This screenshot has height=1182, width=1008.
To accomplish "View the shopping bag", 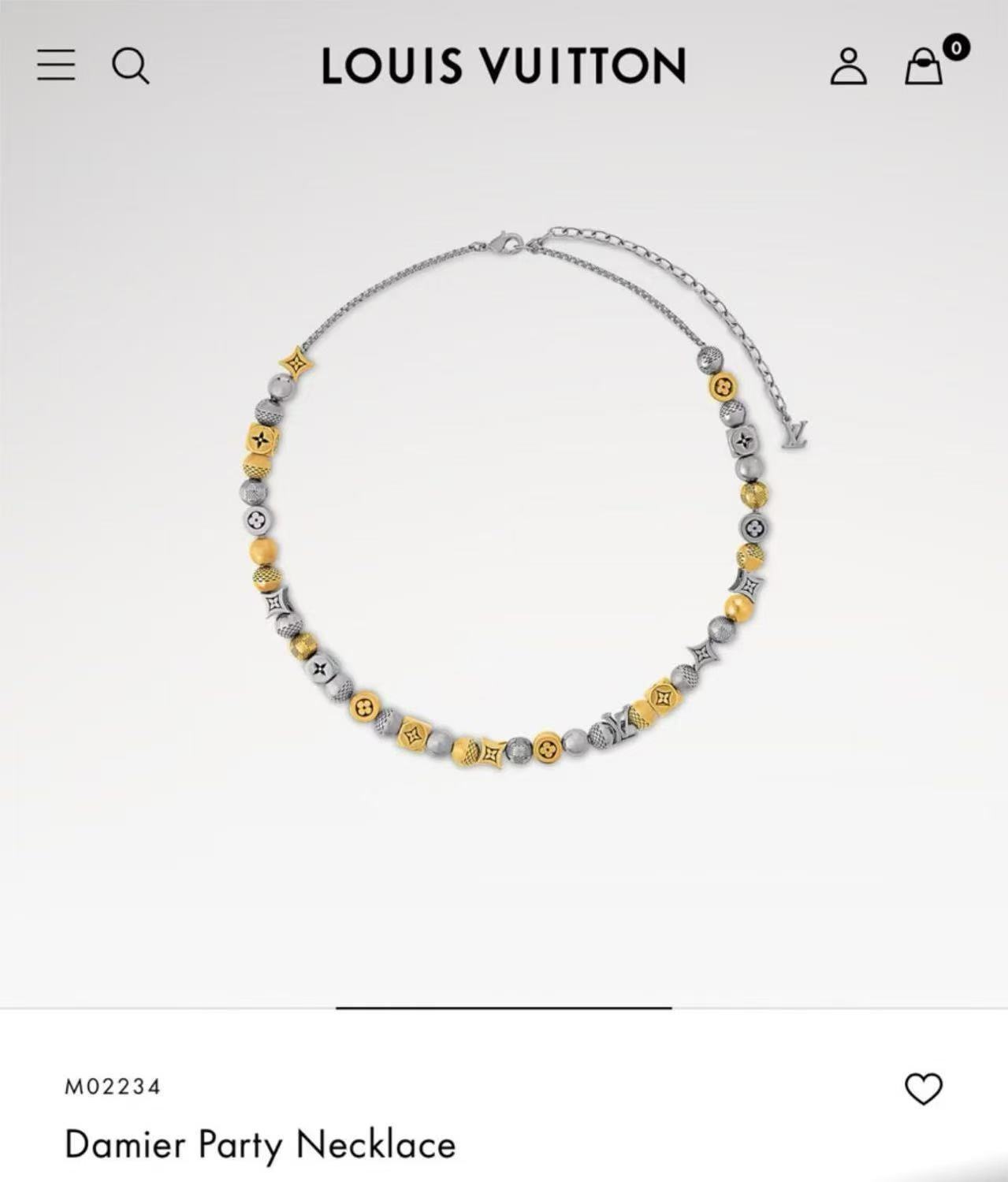I will (x=924, y=67).
